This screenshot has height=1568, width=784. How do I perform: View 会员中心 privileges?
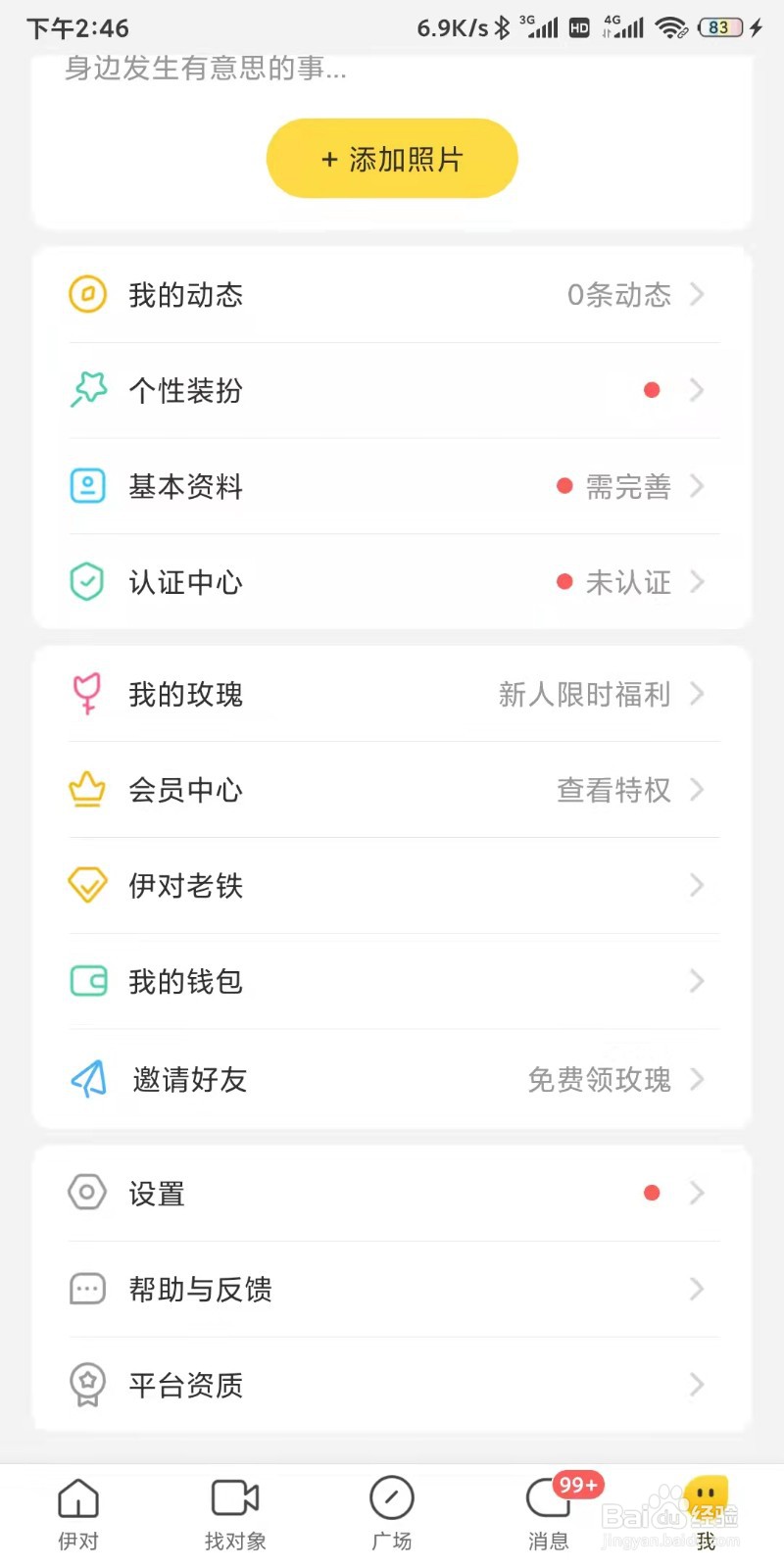[x=392, y=790]
